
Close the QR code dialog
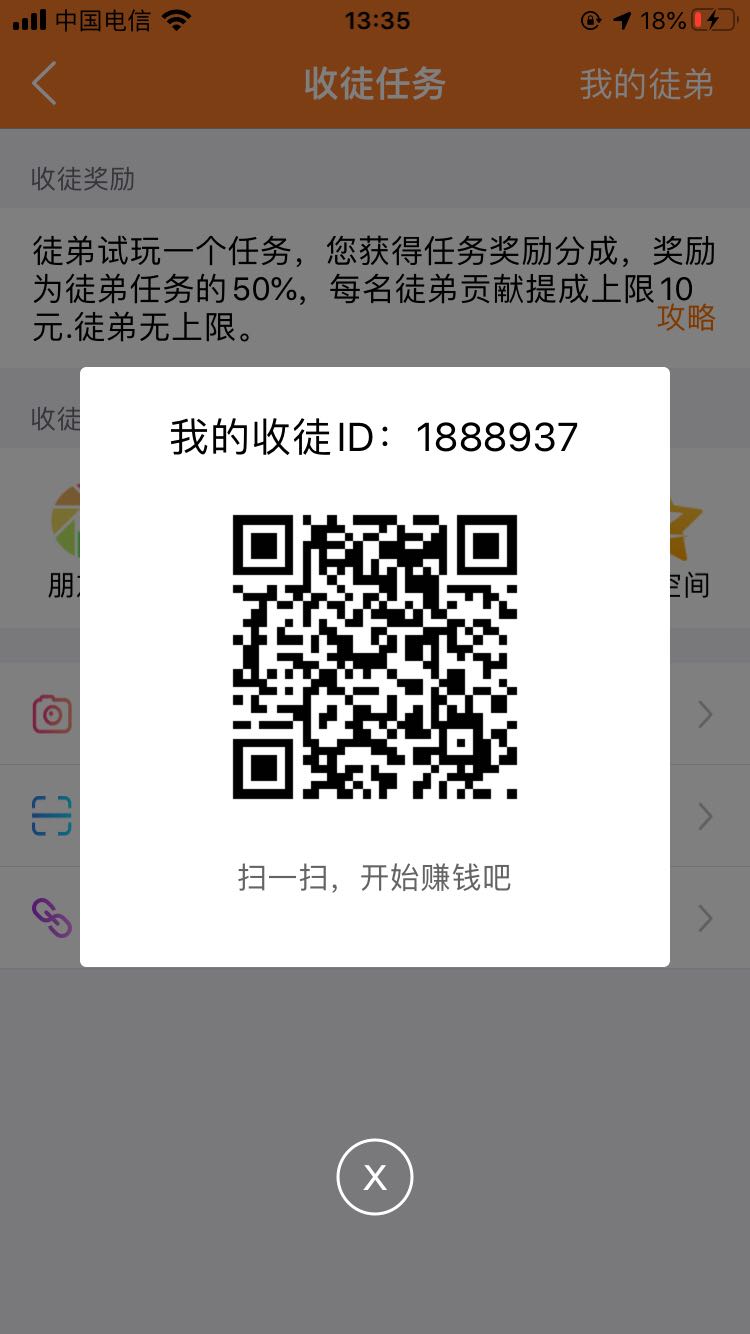click(x=375, y=1176)
